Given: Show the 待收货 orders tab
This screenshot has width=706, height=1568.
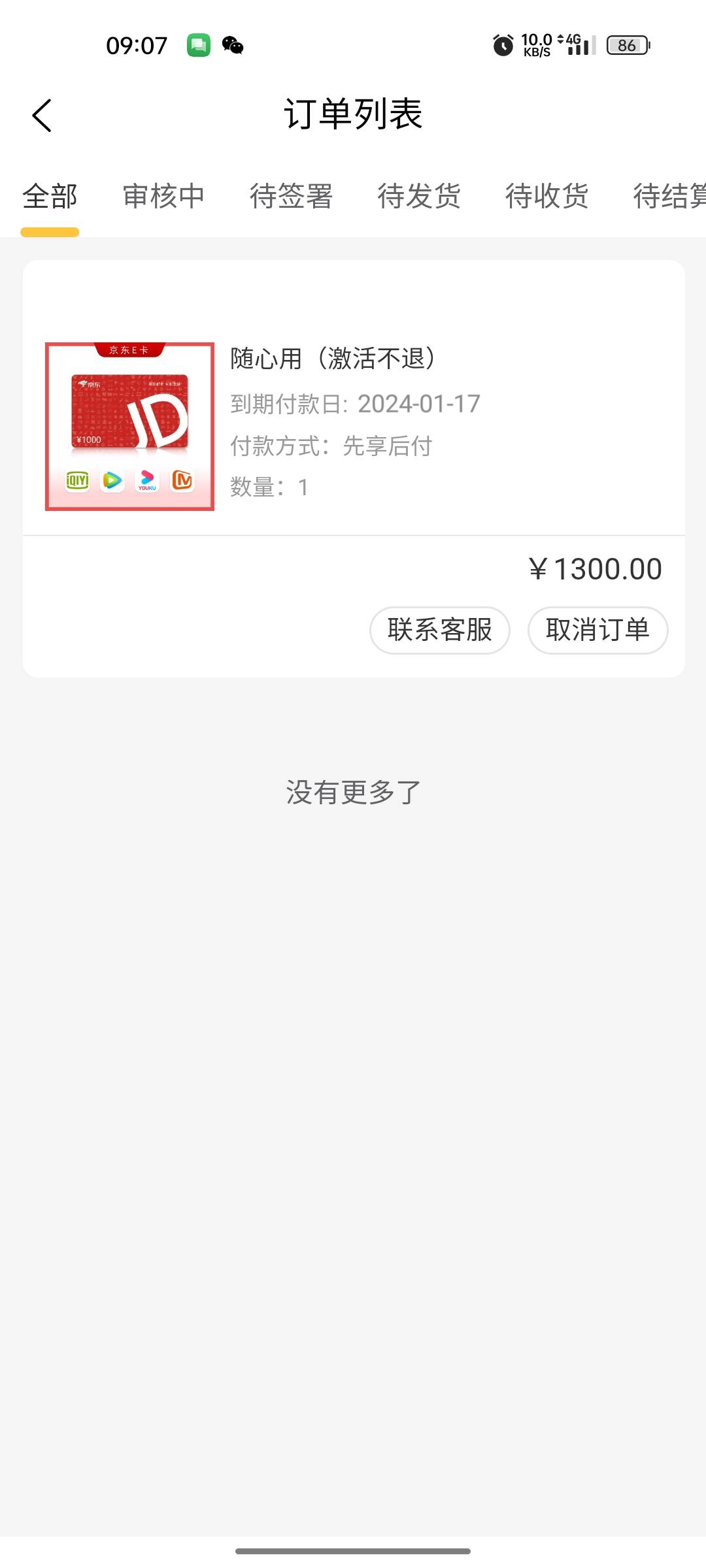Looking at the screenshot, I should [546, 196].
